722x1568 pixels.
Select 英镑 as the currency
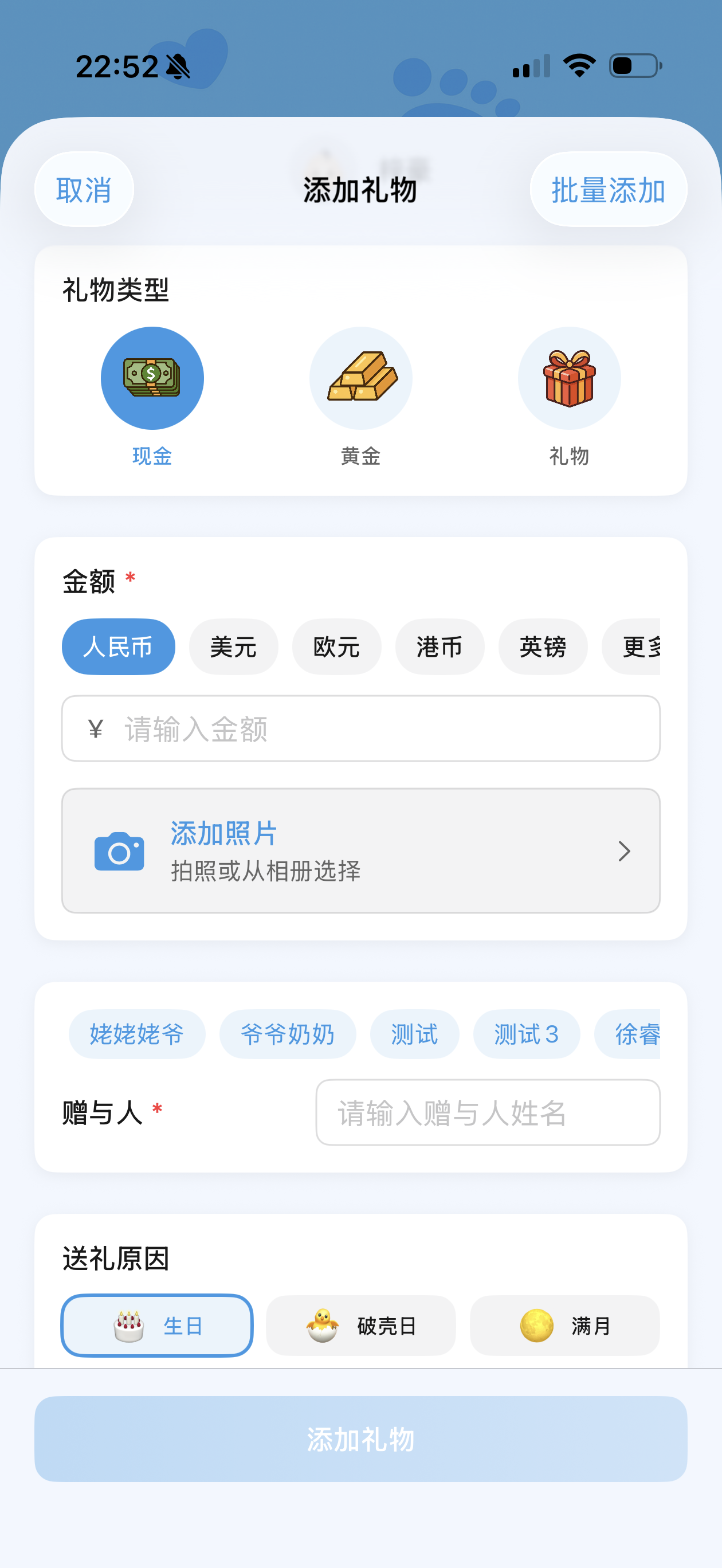[543, 647]
